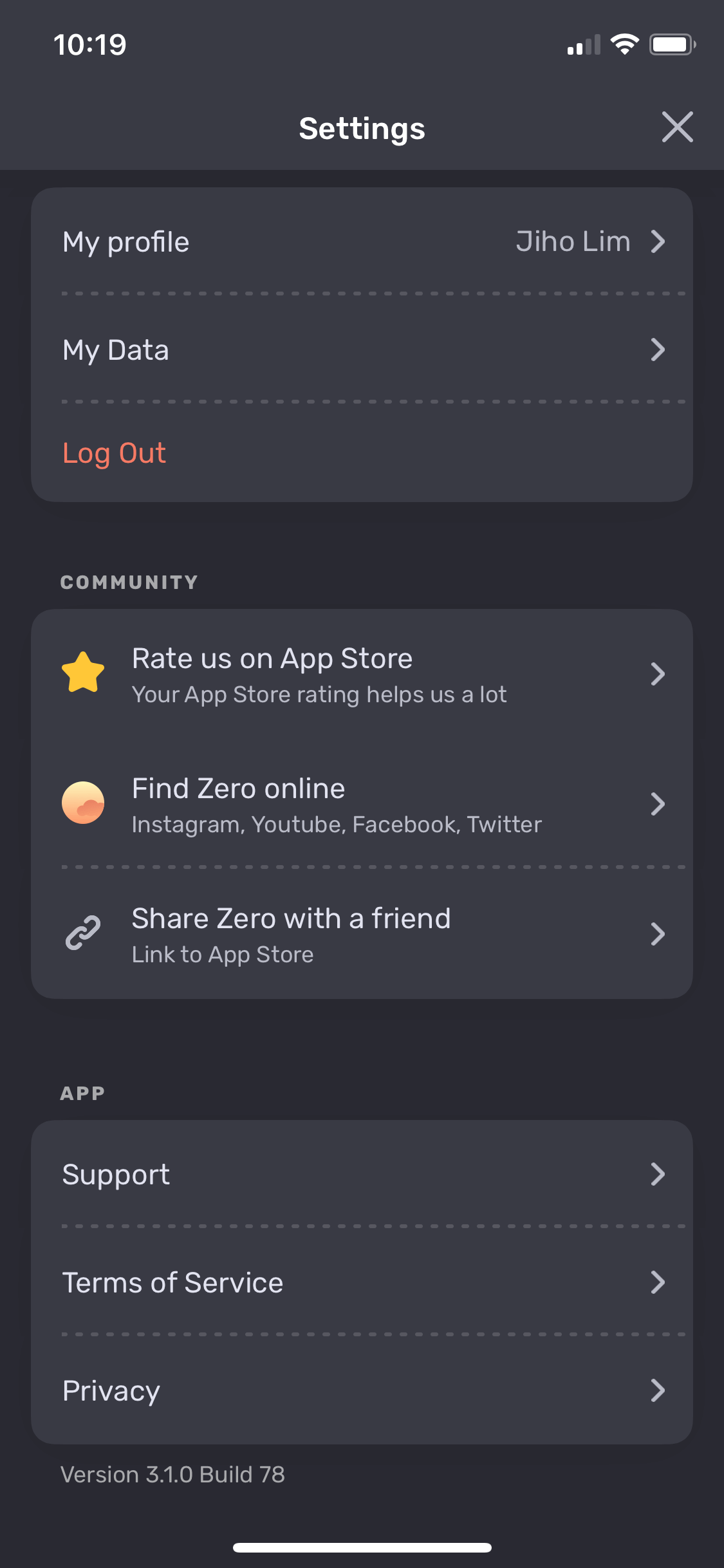View the Terms of Service
The image size is (724, 1568).
click(362, 1282)
